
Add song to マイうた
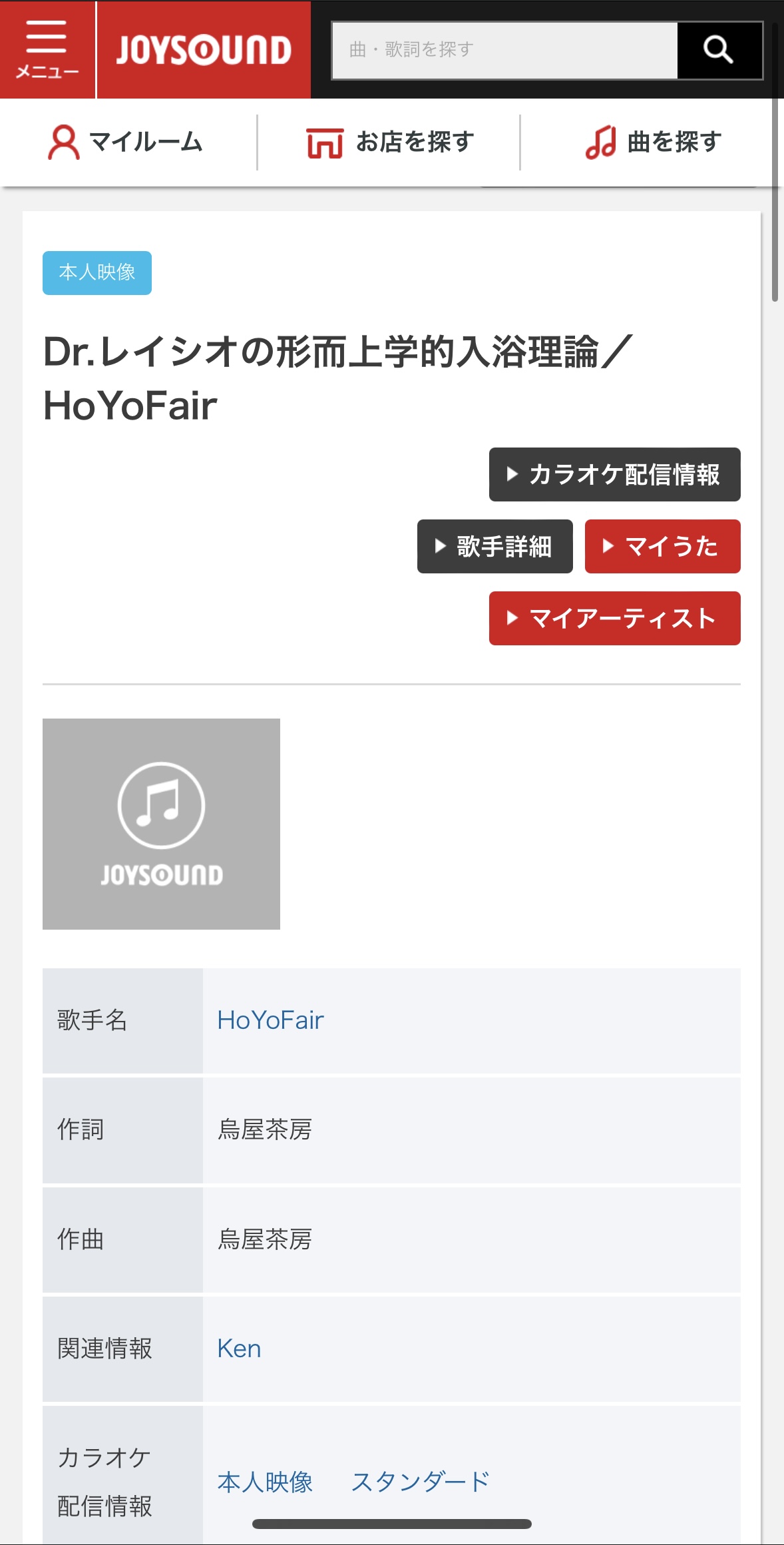662,547
